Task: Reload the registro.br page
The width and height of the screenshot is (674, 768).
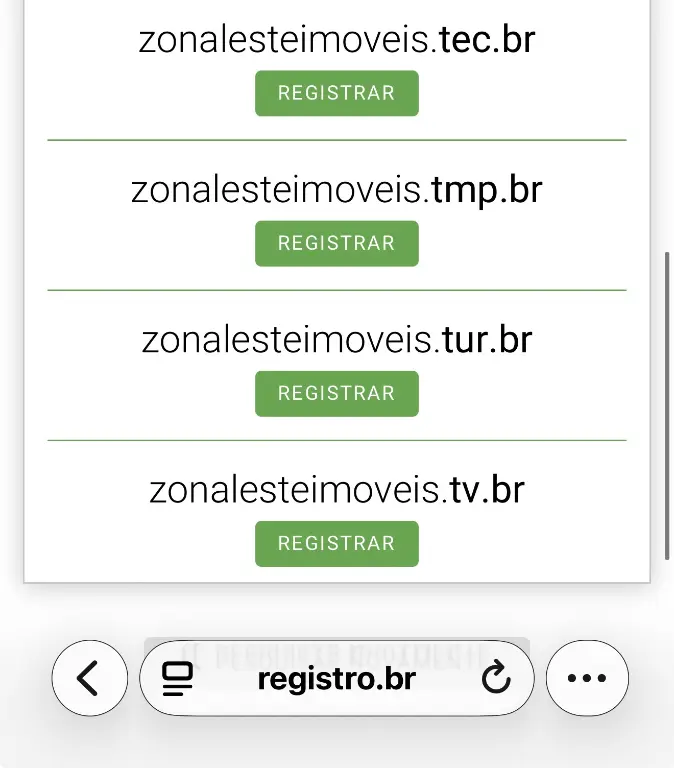Action: pyautogui.click(x=496, y=679)
